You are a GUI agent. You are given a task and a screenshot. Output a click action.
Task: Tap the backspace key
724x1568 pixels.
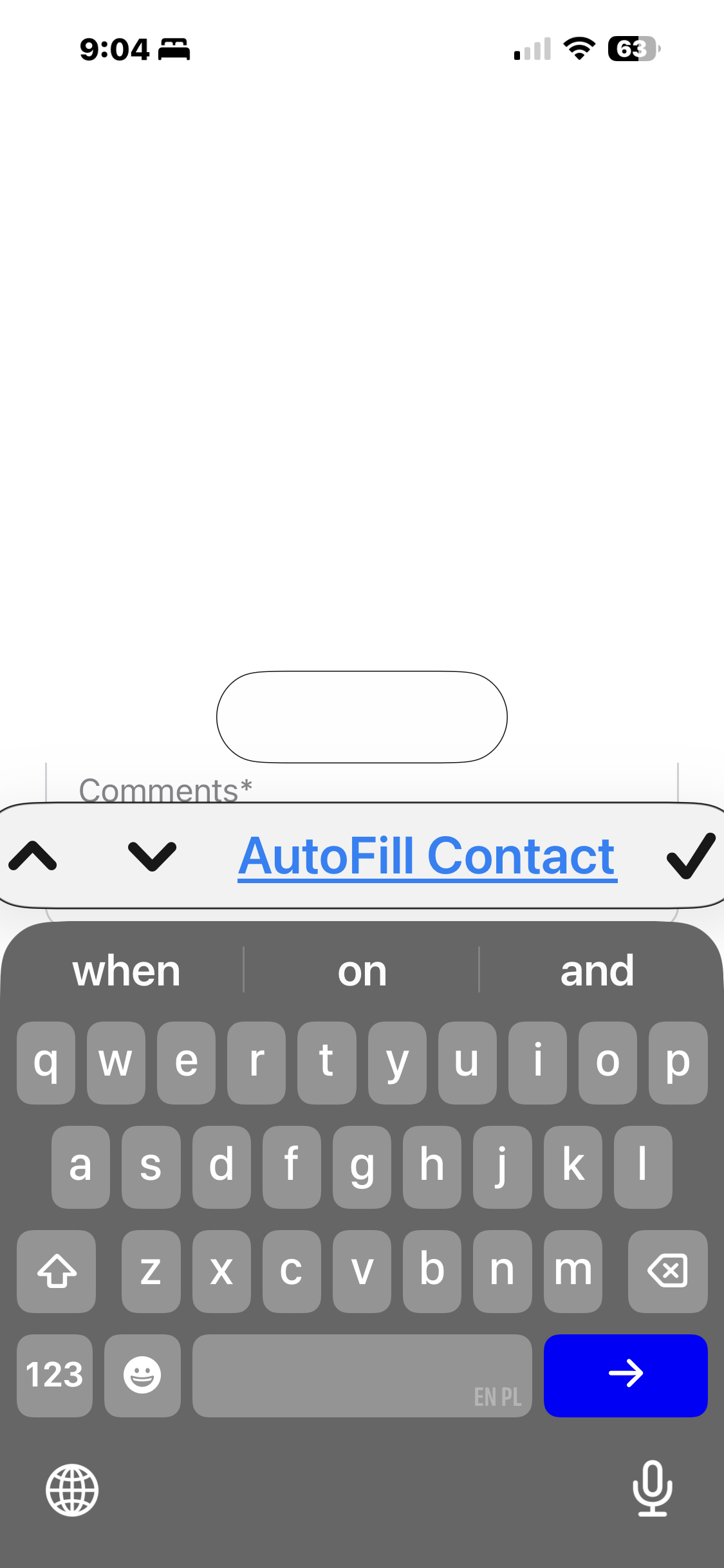667,1271
